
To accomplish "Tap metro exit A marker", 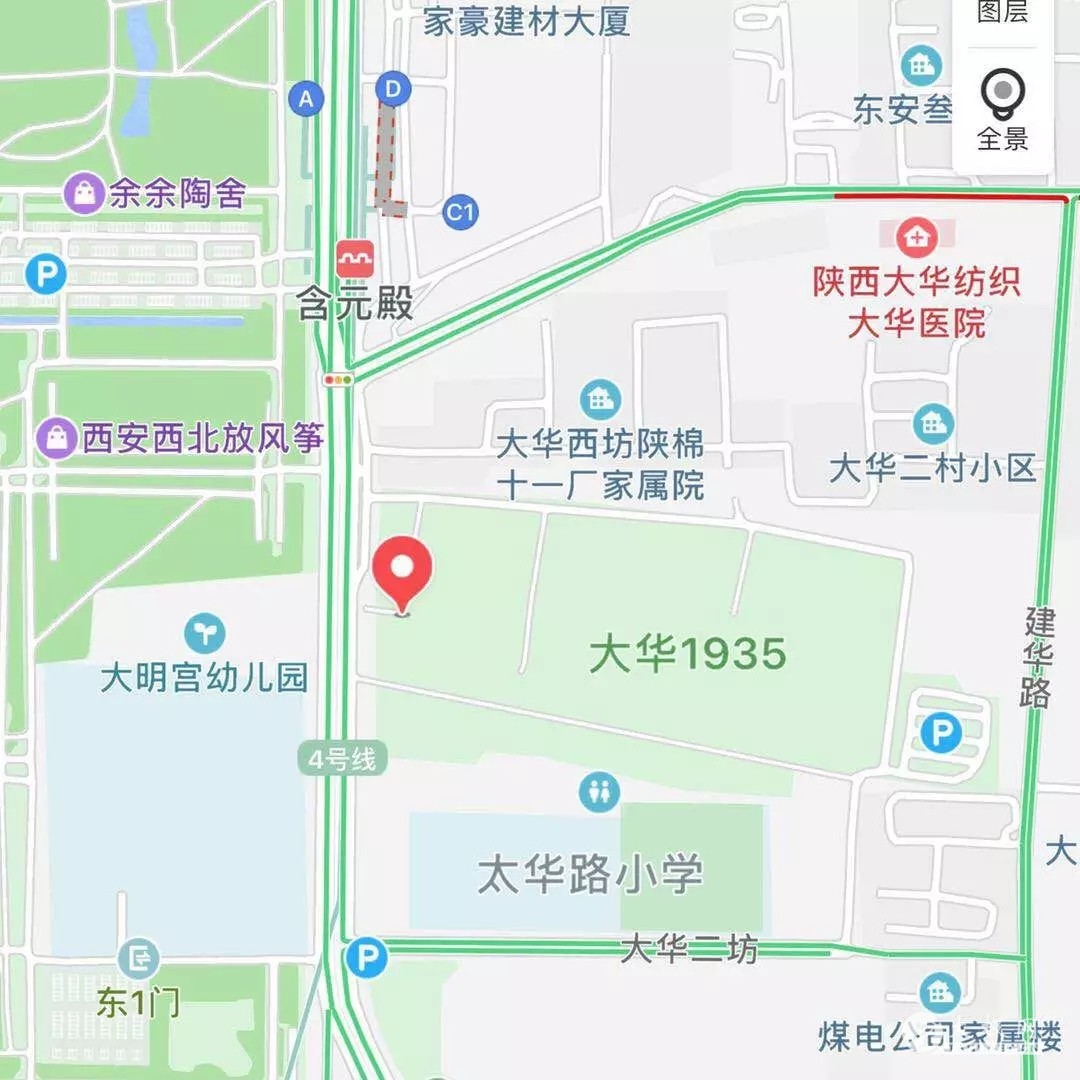I will point(306,98).
